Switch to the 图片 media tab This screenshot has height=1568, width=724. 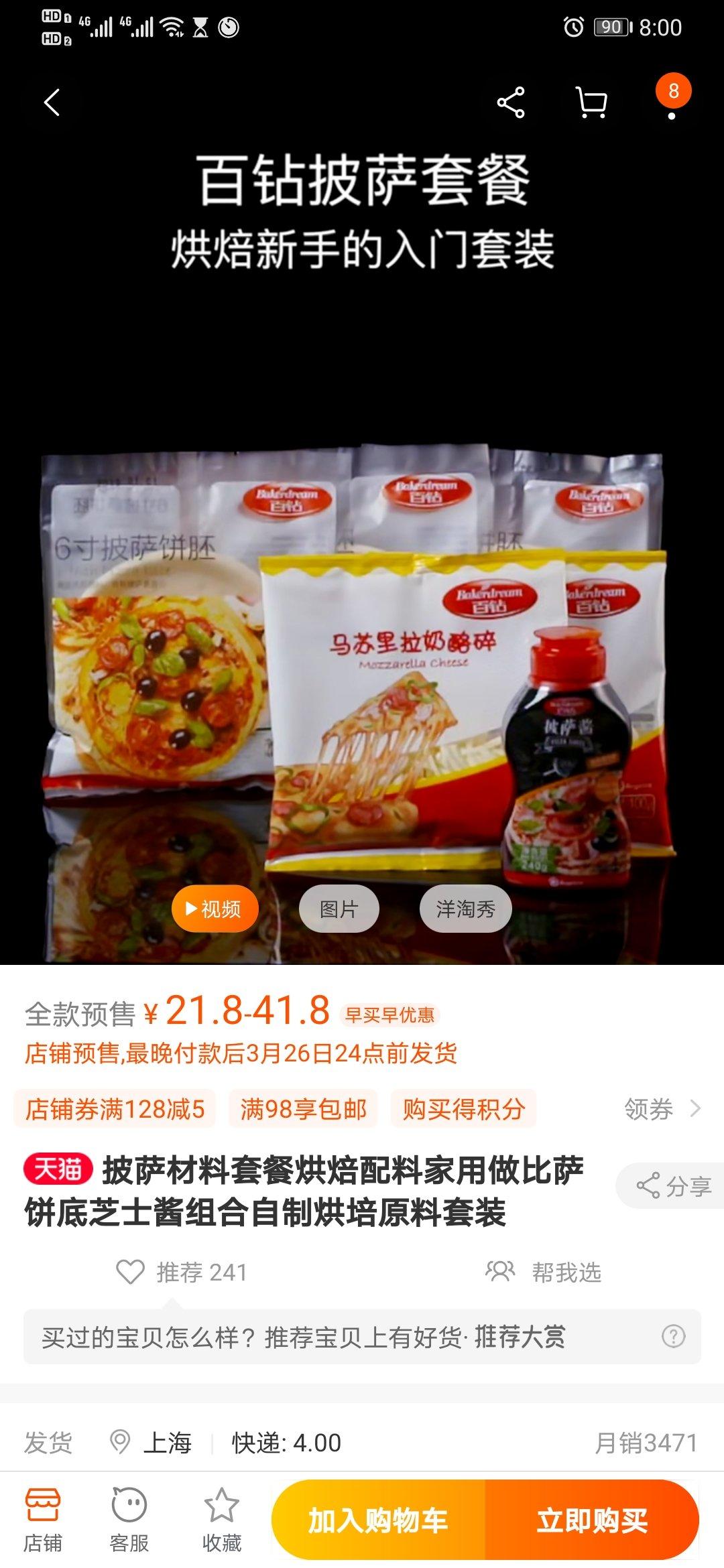[x=339, y=909]
